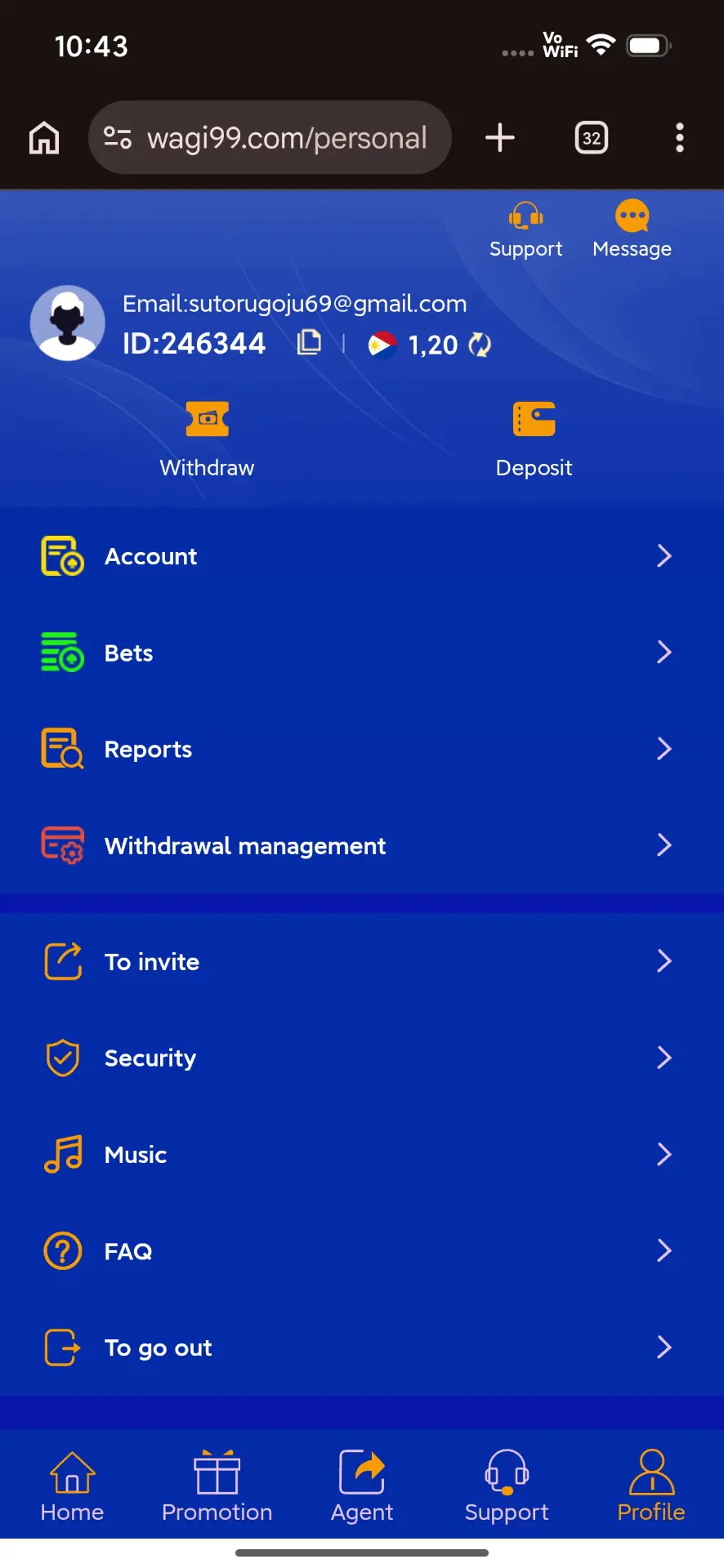Open the browser's overflow menu

(x=680, y=137)
